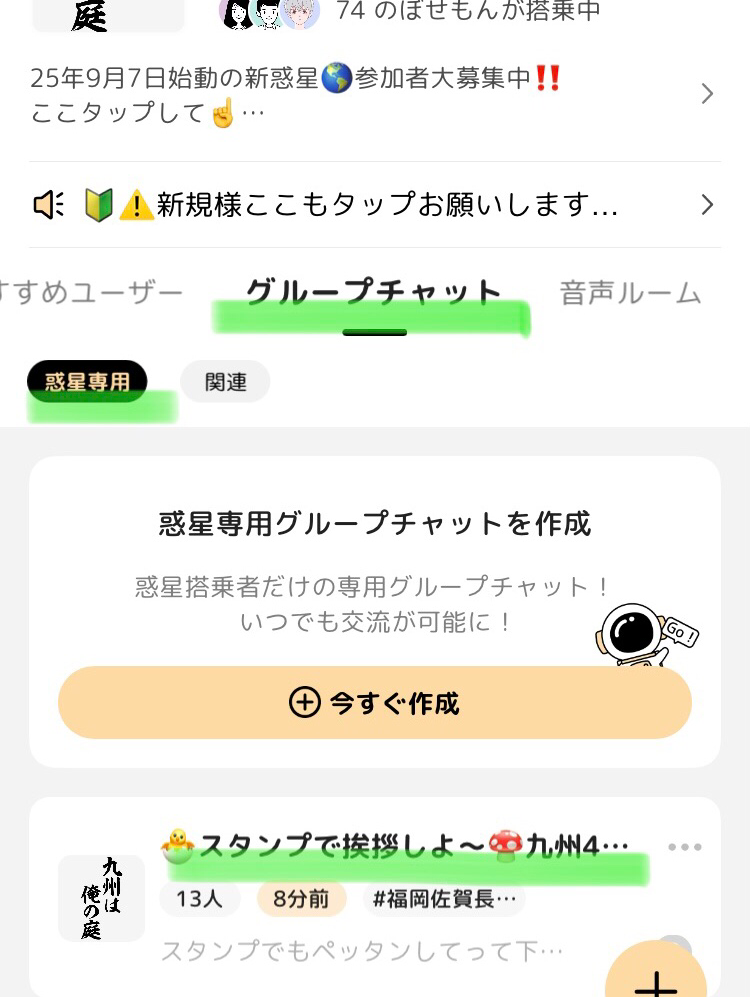Expand the 新惑星 recruitment banner chevron

pyautogui.click(x=708, y=94)
